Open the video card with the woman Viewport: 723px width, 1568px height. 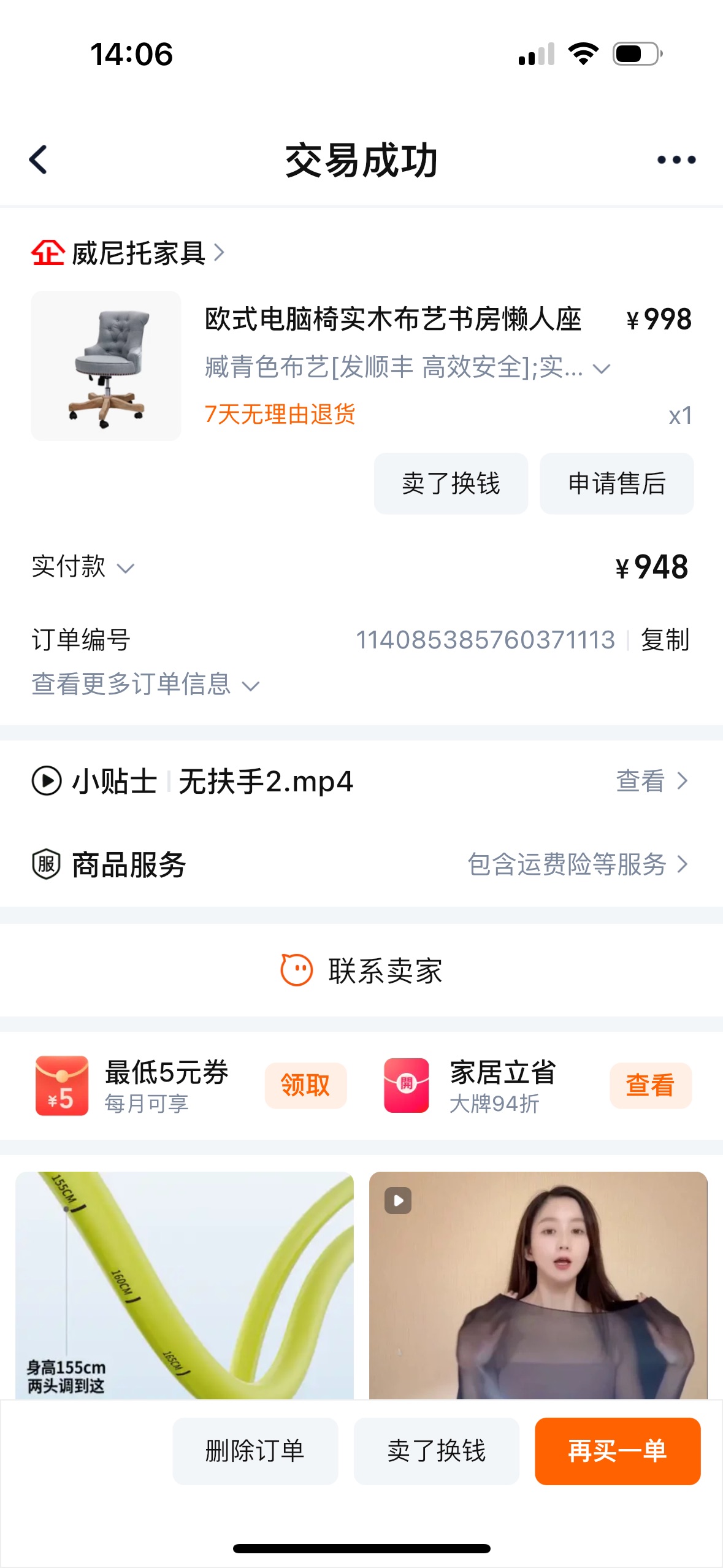click(x=538, y=1285)
